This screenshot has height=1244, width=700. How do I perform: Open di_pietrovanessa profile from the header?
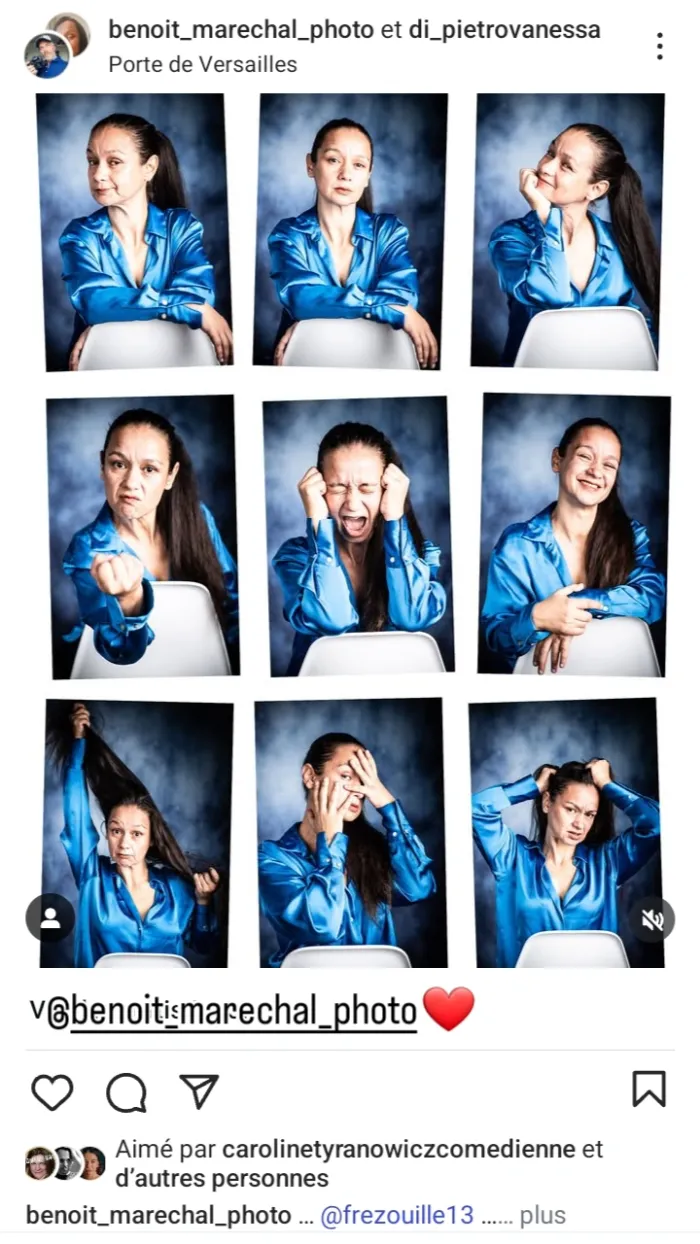(x=504, y=30)
